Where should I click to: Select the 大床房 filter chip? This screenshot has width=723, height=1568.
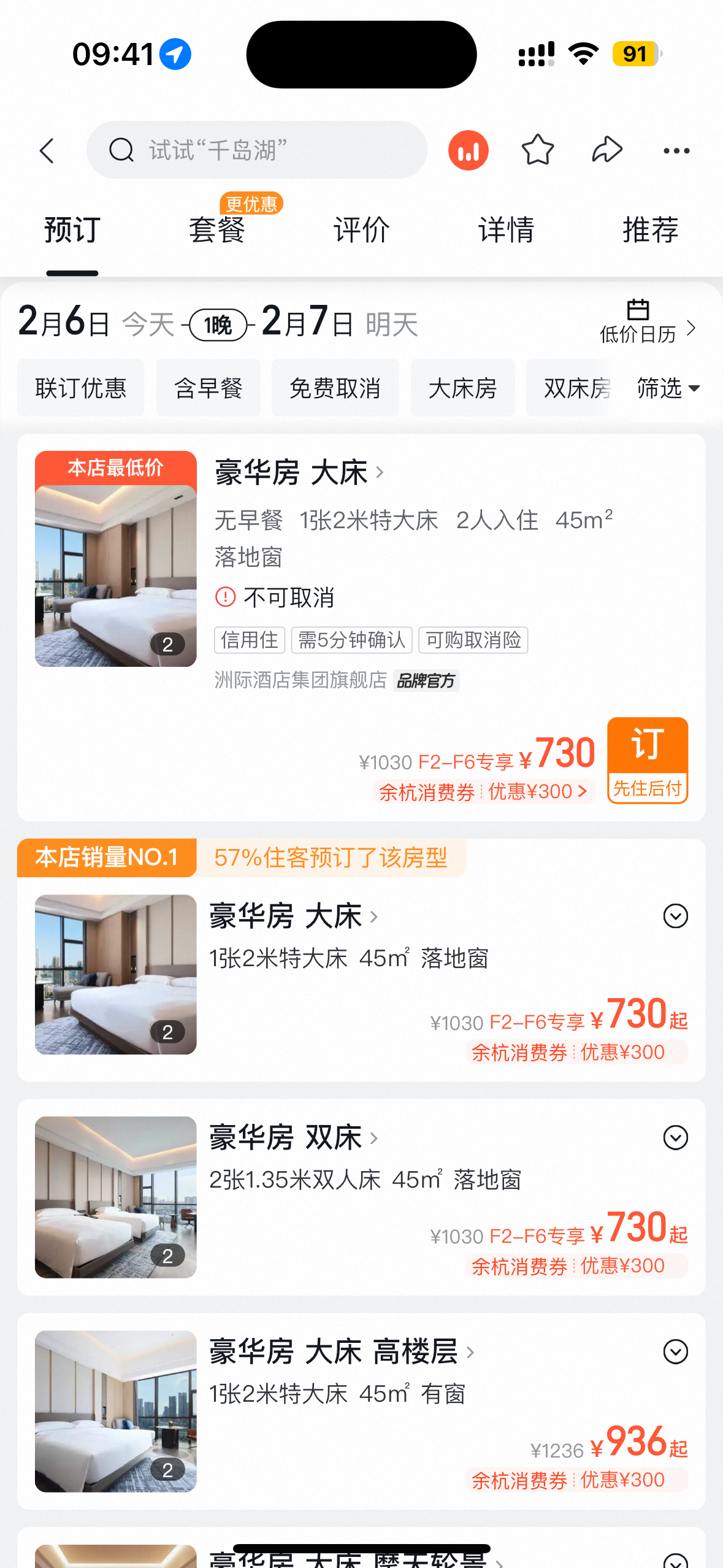pyautogui.click(x=462, y=388)
